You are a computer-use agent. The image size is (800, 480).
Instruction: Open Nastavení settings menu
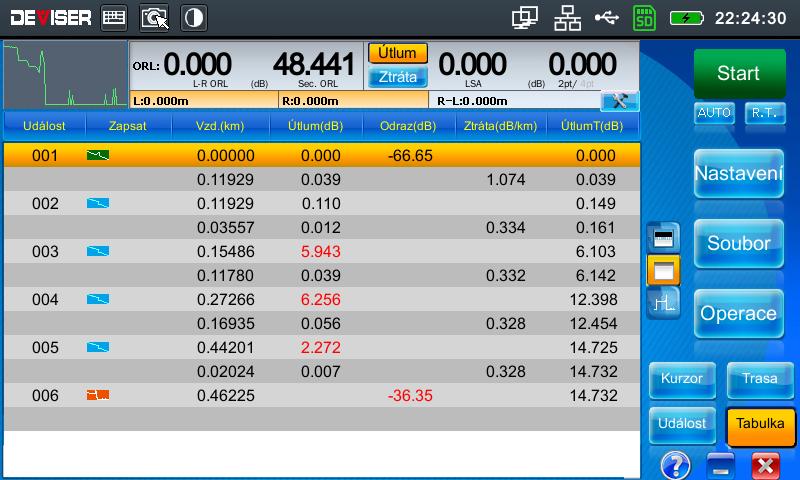(738, 174)
